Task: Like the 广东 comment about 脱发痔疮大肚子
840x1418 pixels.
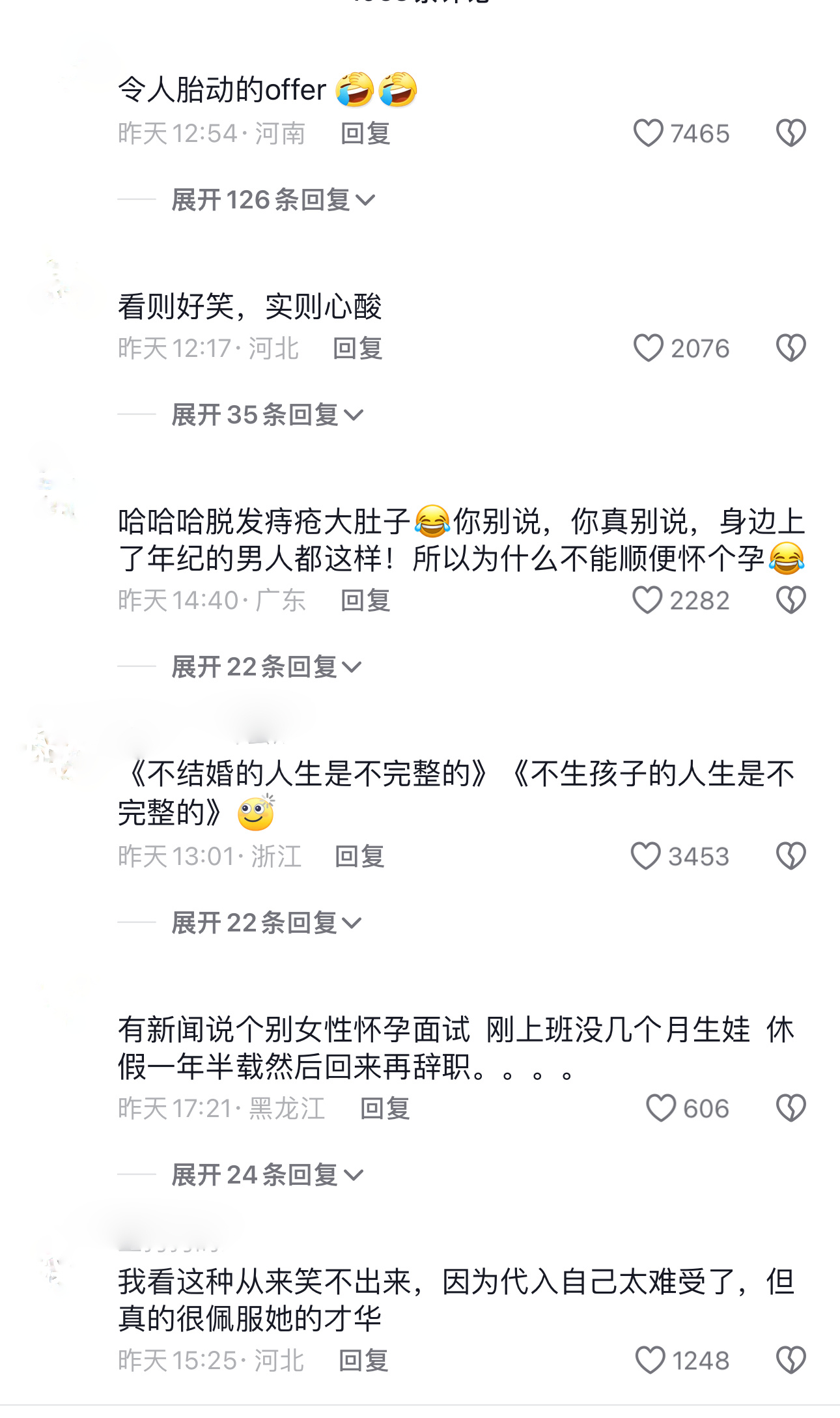Action: click(648, 600)
